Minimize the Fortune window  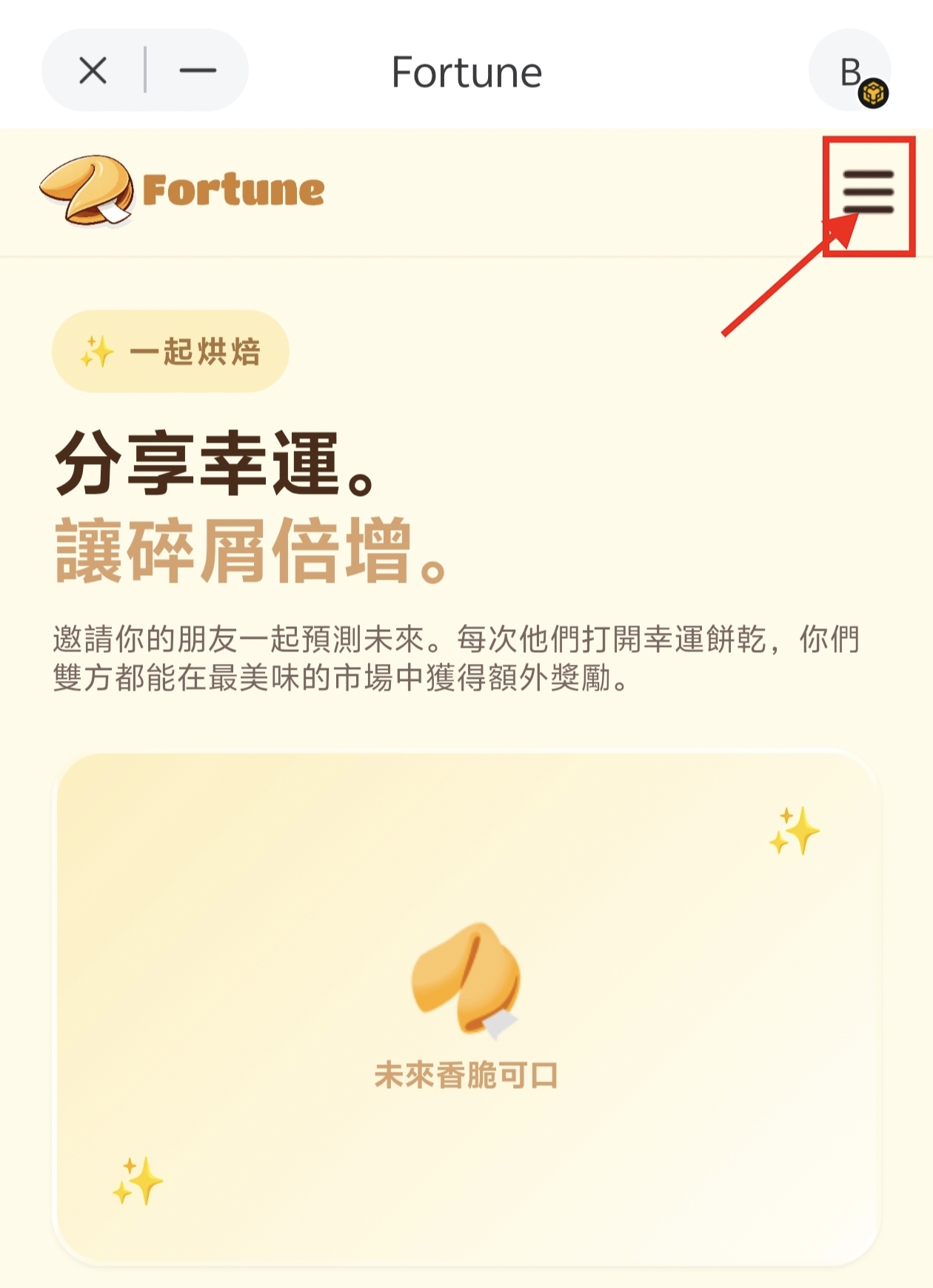click(x=197, y=71)
